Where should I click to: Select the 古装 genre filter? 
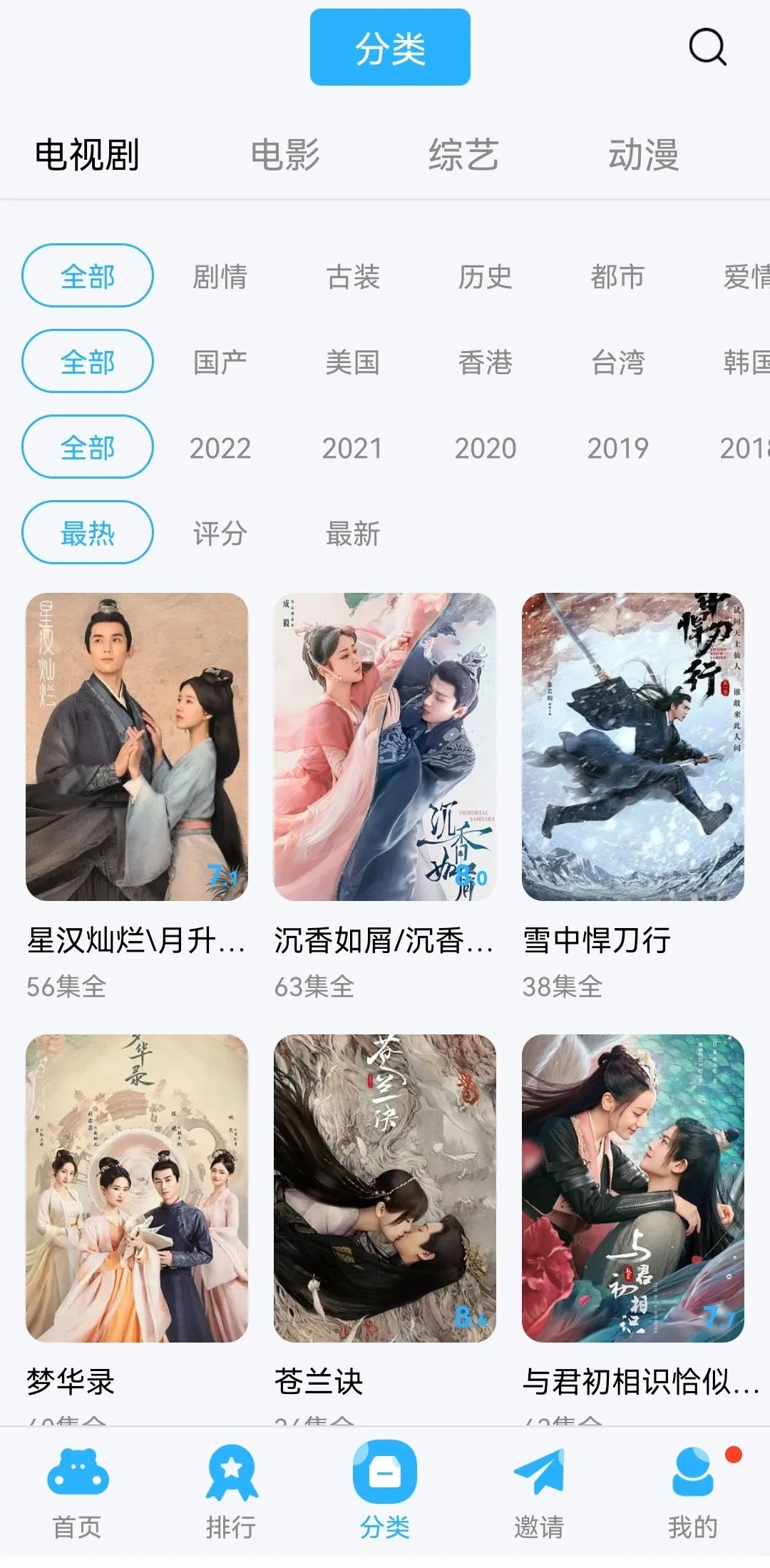pos(354,277)
